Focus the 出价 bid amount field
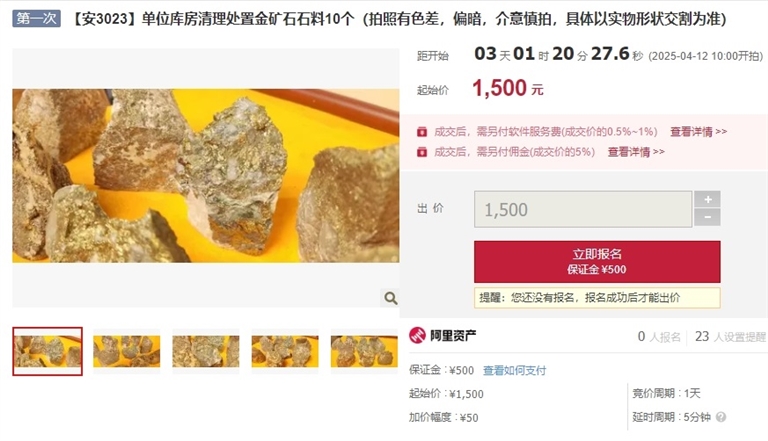Screen dimensions: 768x441 pyautogui.click(x=584, y=209)
